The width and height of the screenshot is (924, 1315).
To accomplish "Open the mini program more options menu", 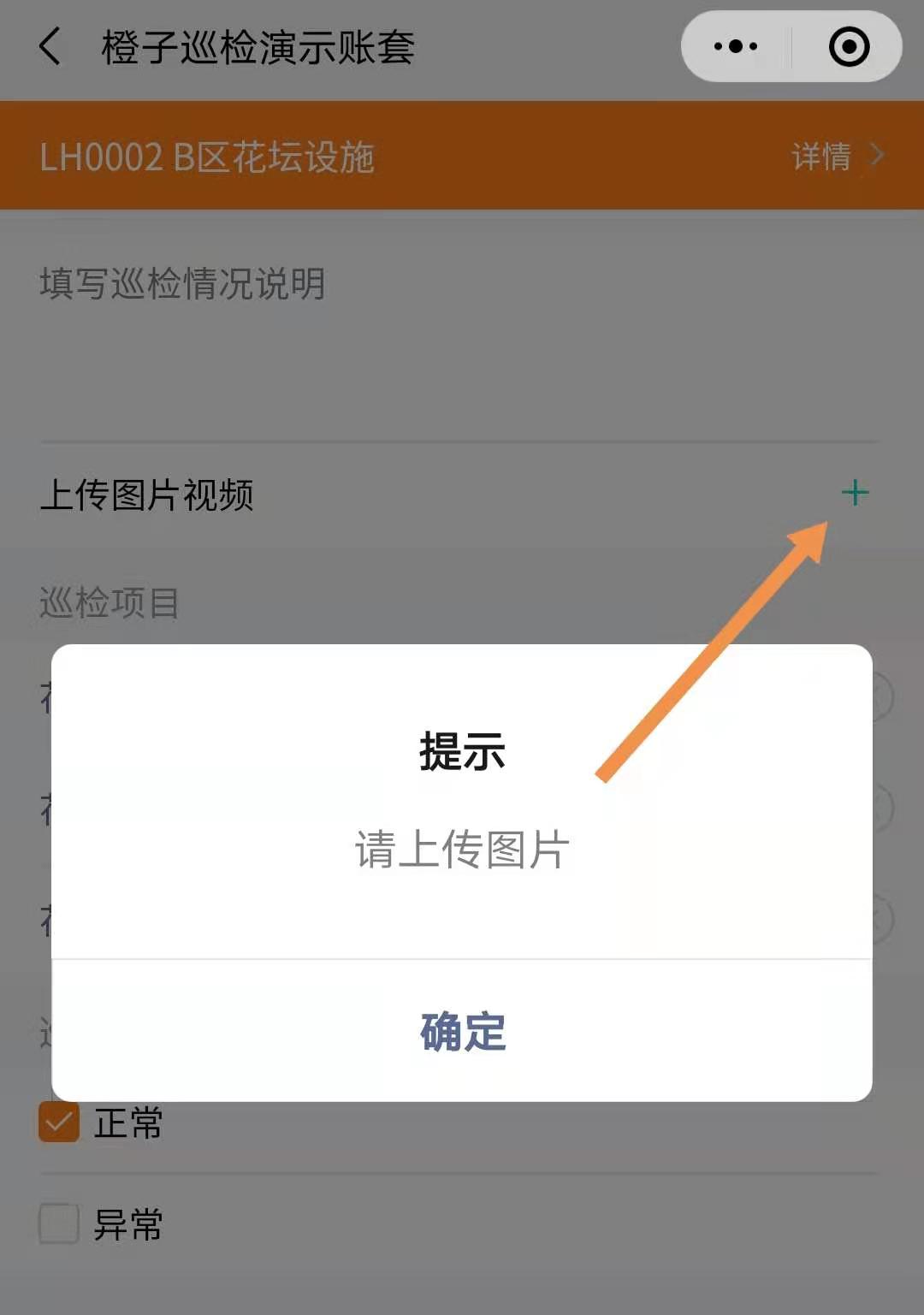I will tap(736, 46).
